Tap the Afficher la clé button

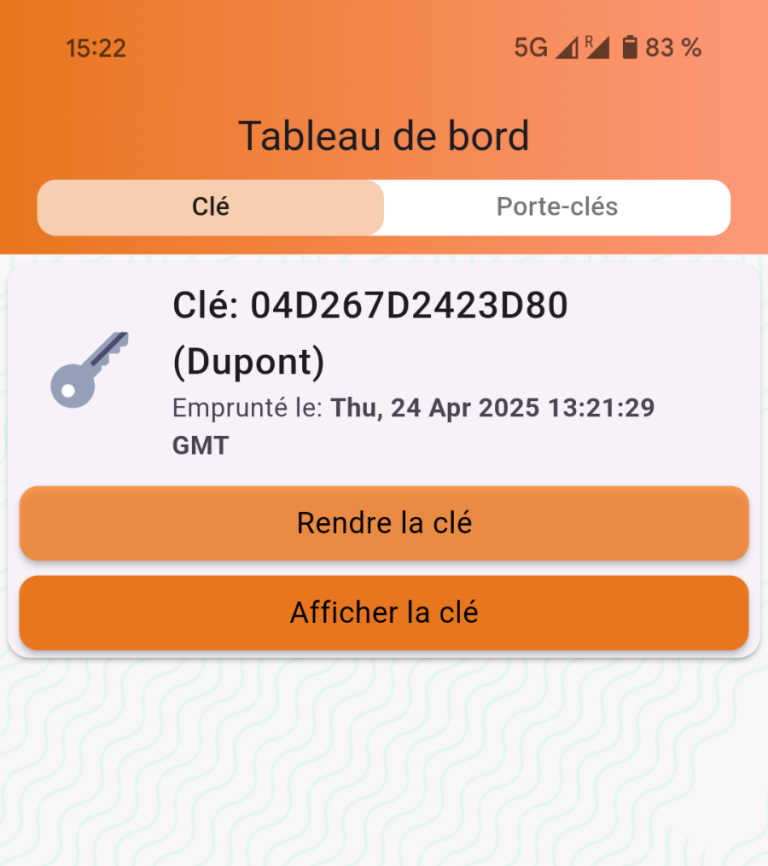pos(384,612)
